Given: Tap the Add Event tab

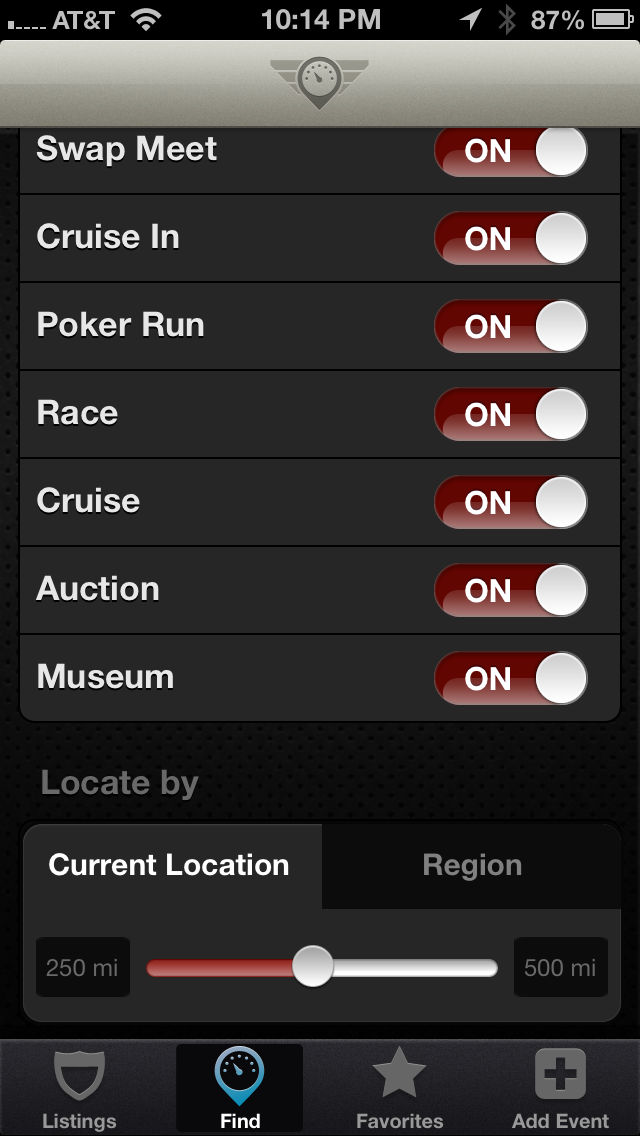Looking at the screenshot, I should (x=560, y=1088).
